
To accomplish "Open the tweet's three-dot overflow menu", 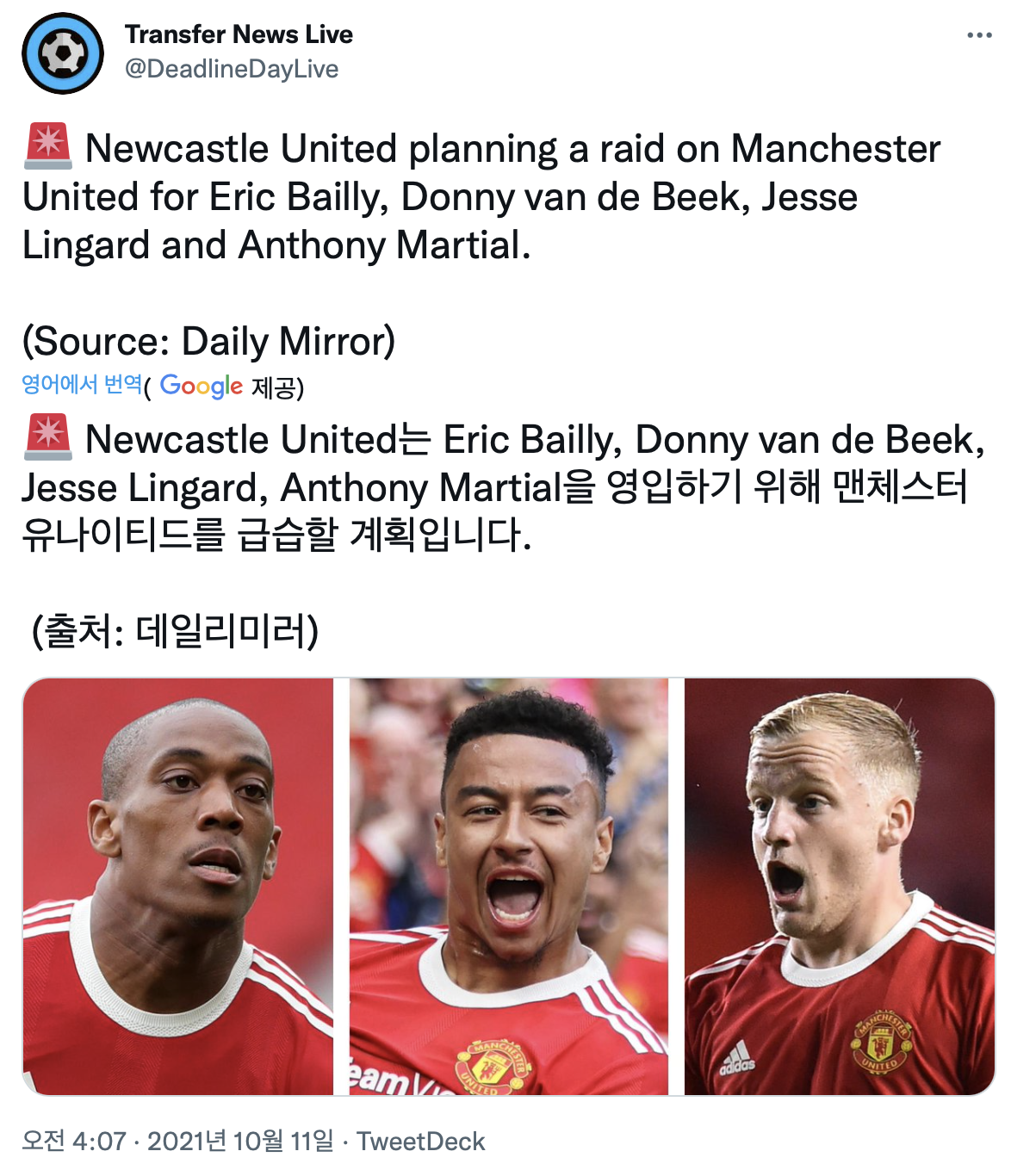I will pos(979,35).
